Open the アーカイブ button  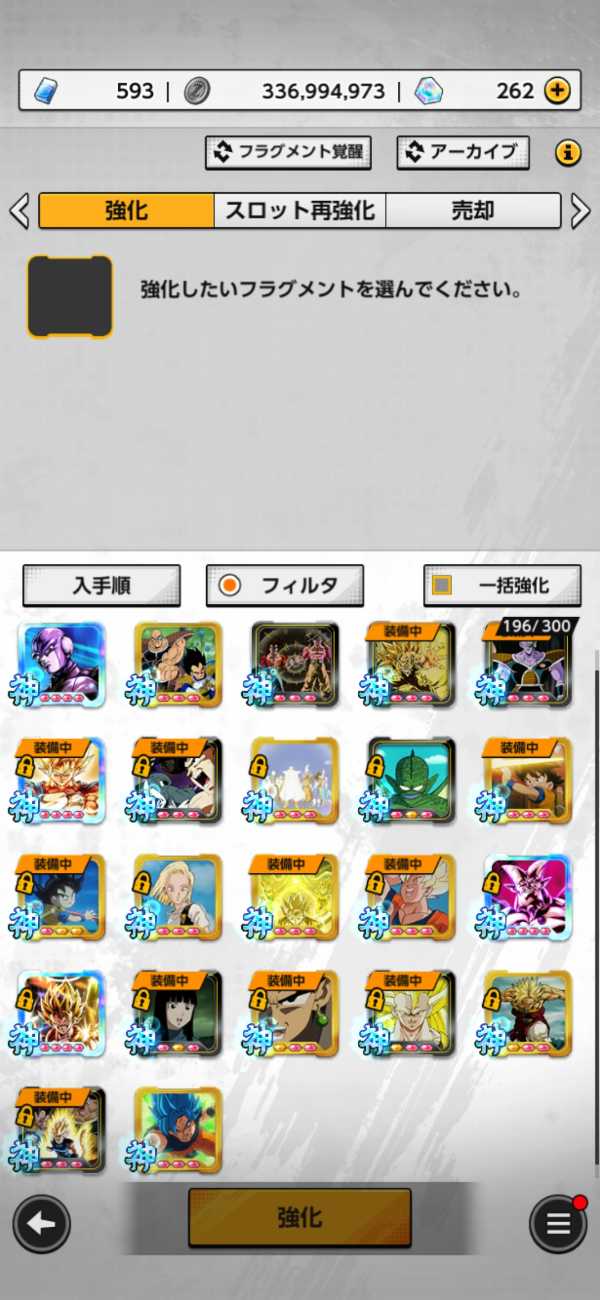tap(460, 152)
